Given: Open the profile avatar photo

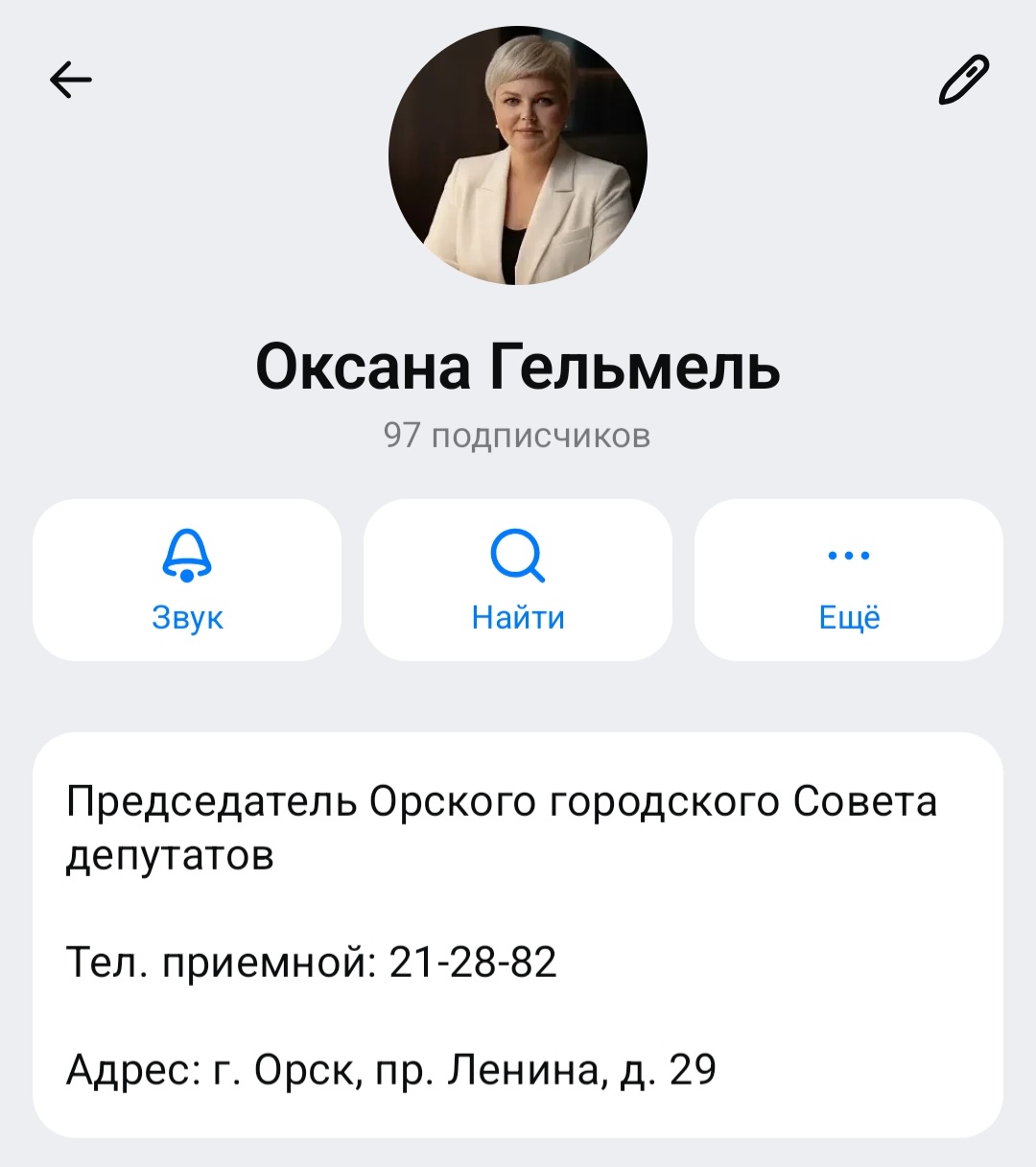Looking at the screenshot, I should click(x=518, y=154).
